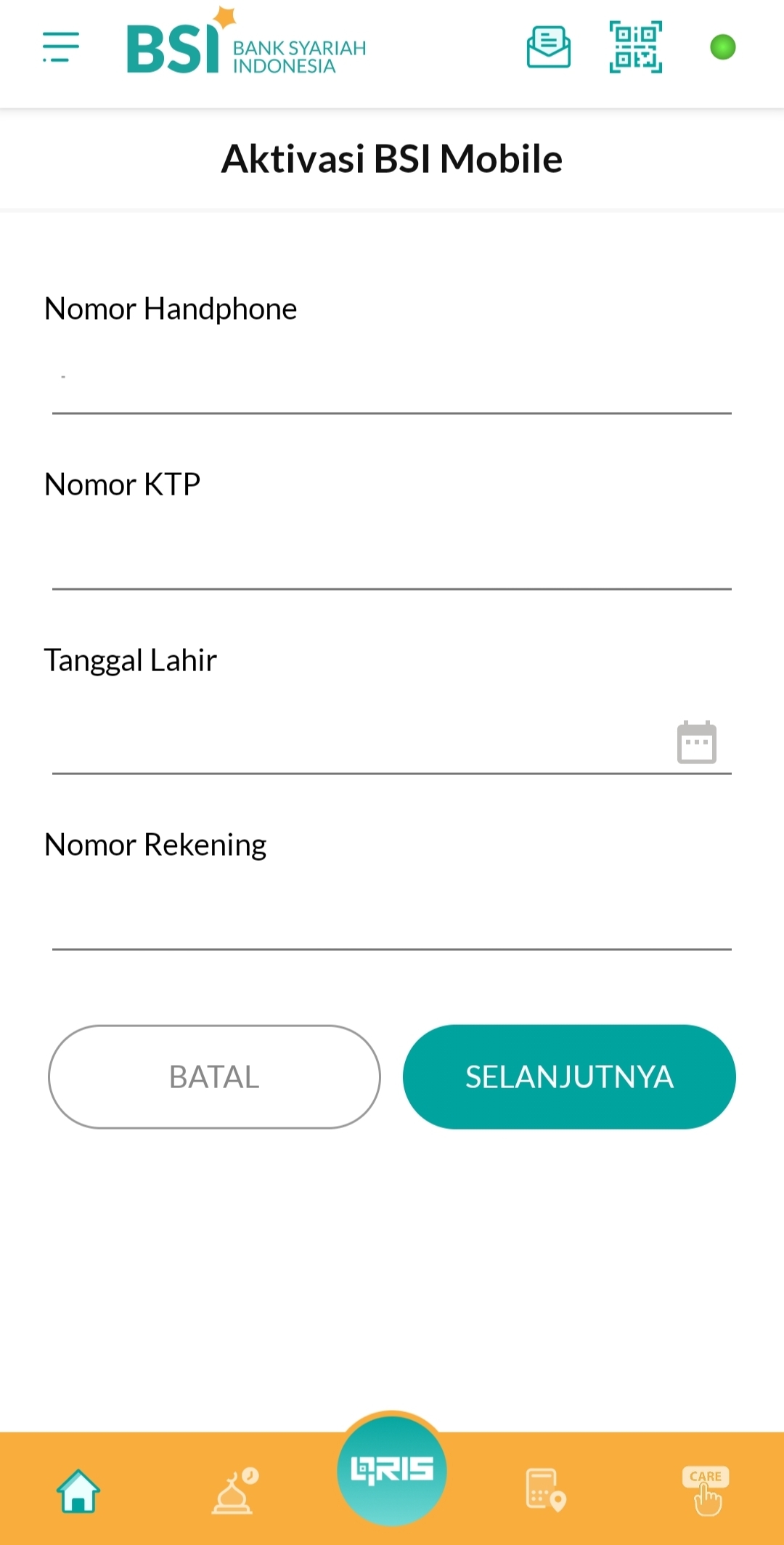Launch QRIS payment button
Image resolution: width=784 pixels, height=1545 pixels.
pyautogui.click(x=392, y=1469)
